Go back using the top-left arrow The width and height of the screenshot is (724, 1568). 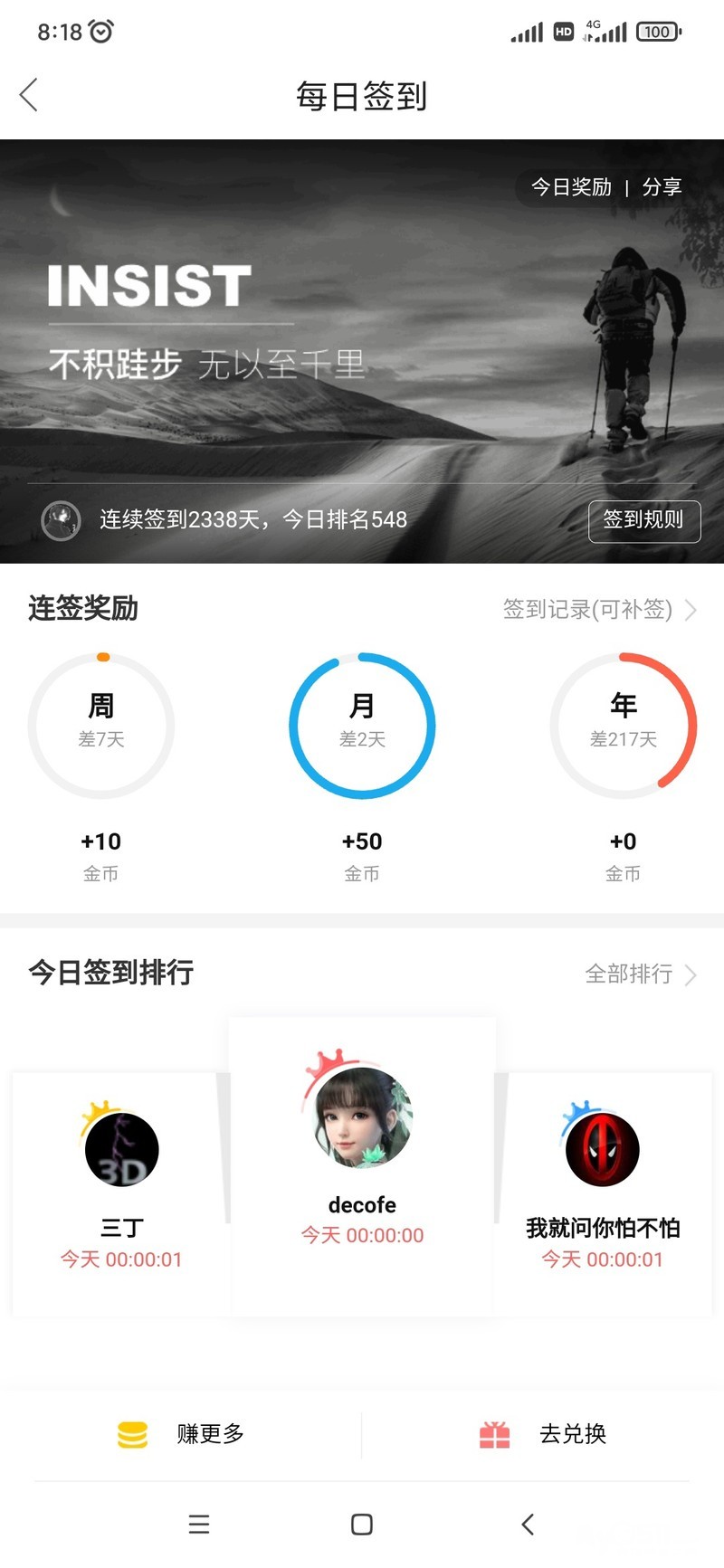[x=29, y=95]
